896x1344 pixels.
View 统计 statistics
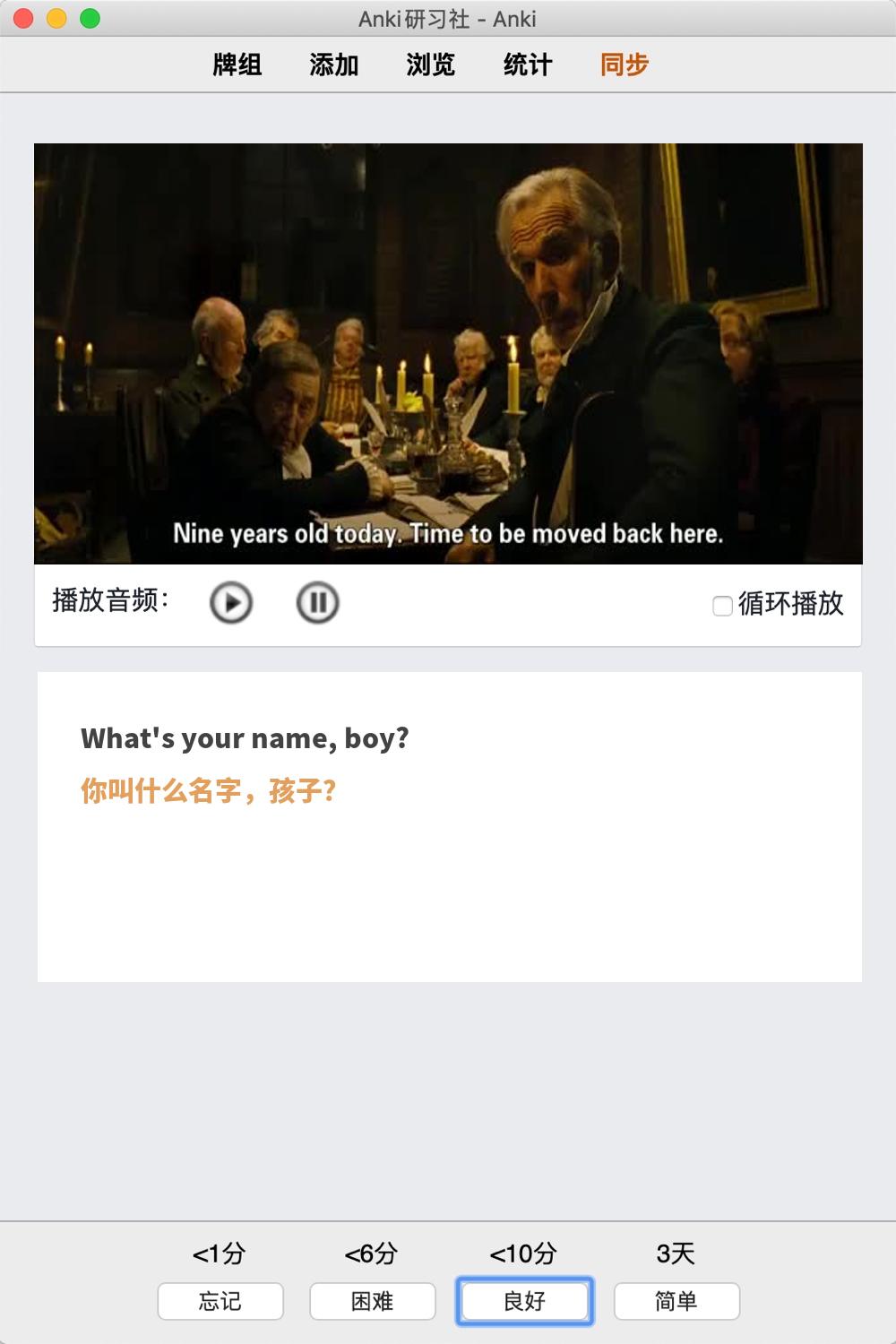point(528,65)
